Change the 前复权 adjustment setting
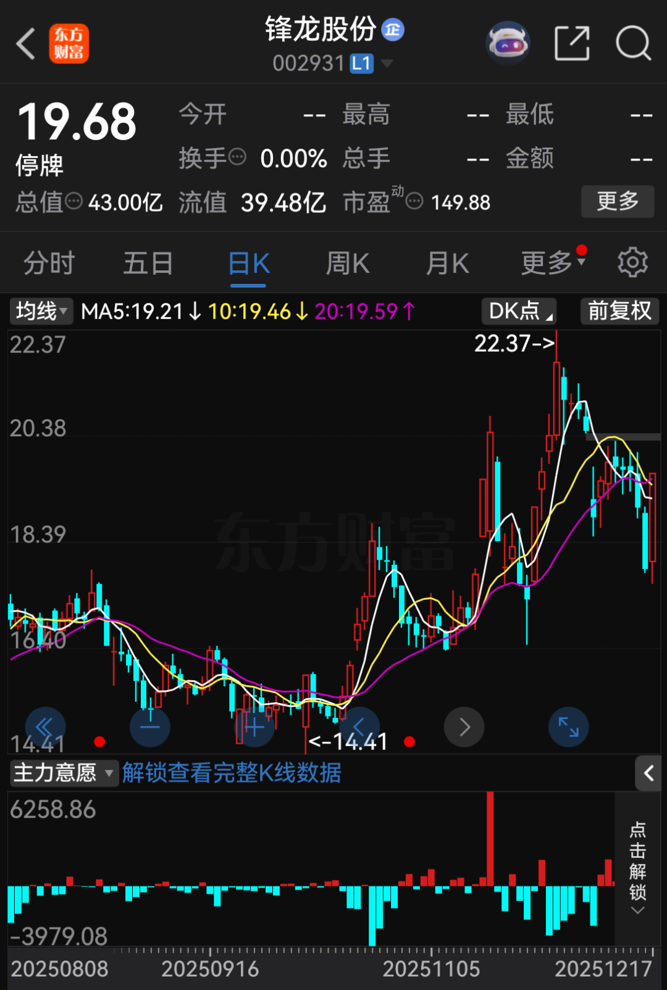Viewport: 667px width, 990px height. click(x=619, y=311)
